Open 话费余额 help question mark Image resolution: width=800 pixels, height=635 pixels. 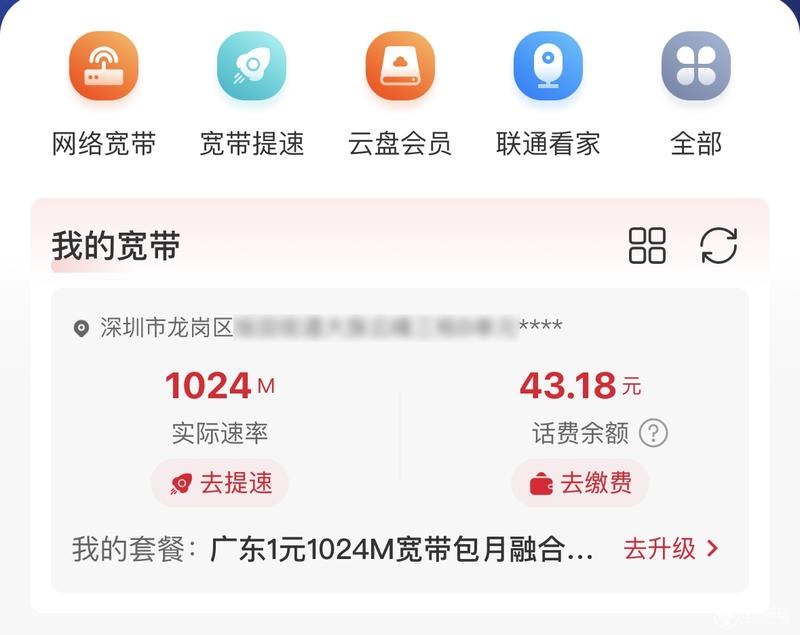pos(653,433)
